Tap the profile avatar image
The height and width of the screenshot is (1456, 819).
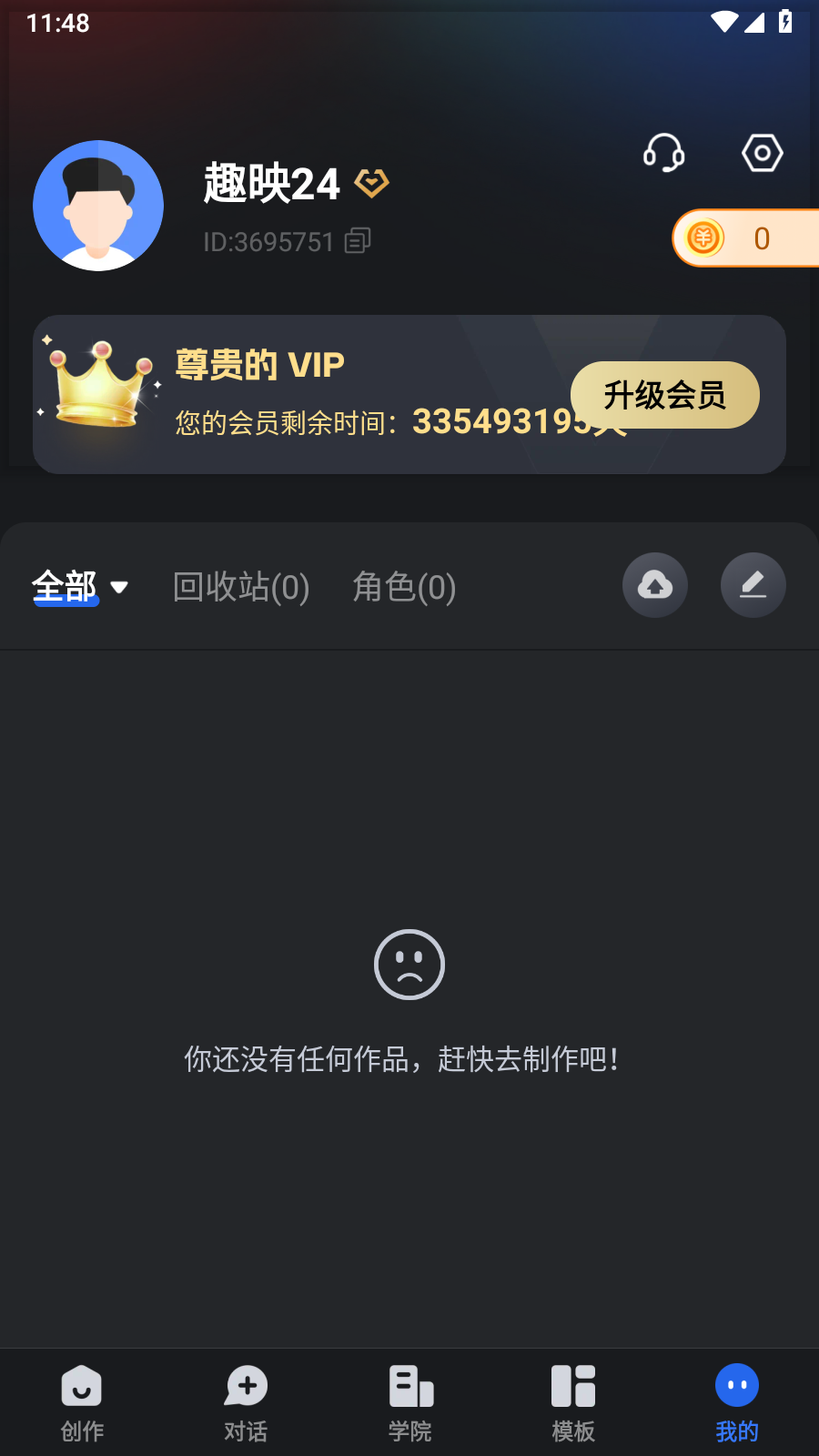[x=97, y=206]
